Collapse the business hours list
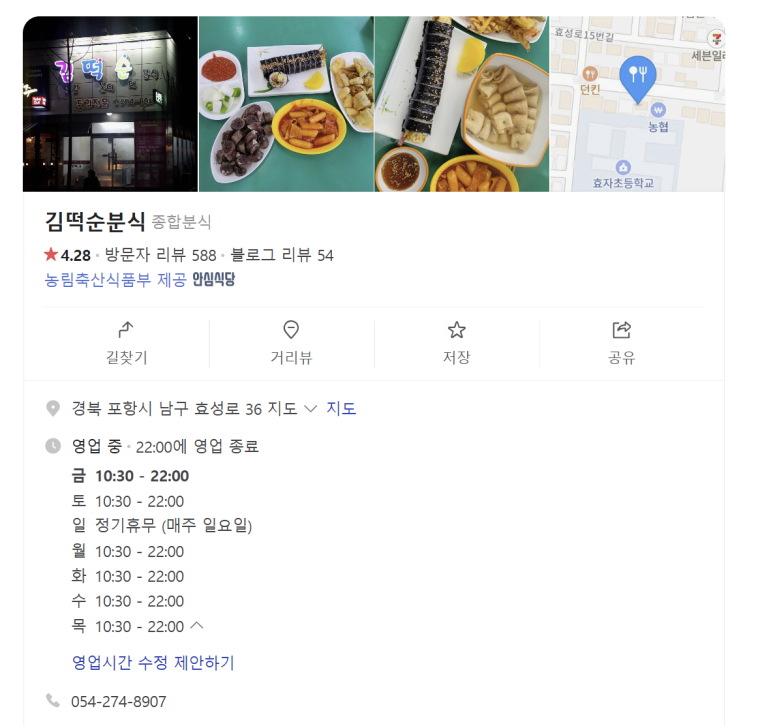Image resolution: width=773 pixels, height=726 pixels. click(196, 626)
